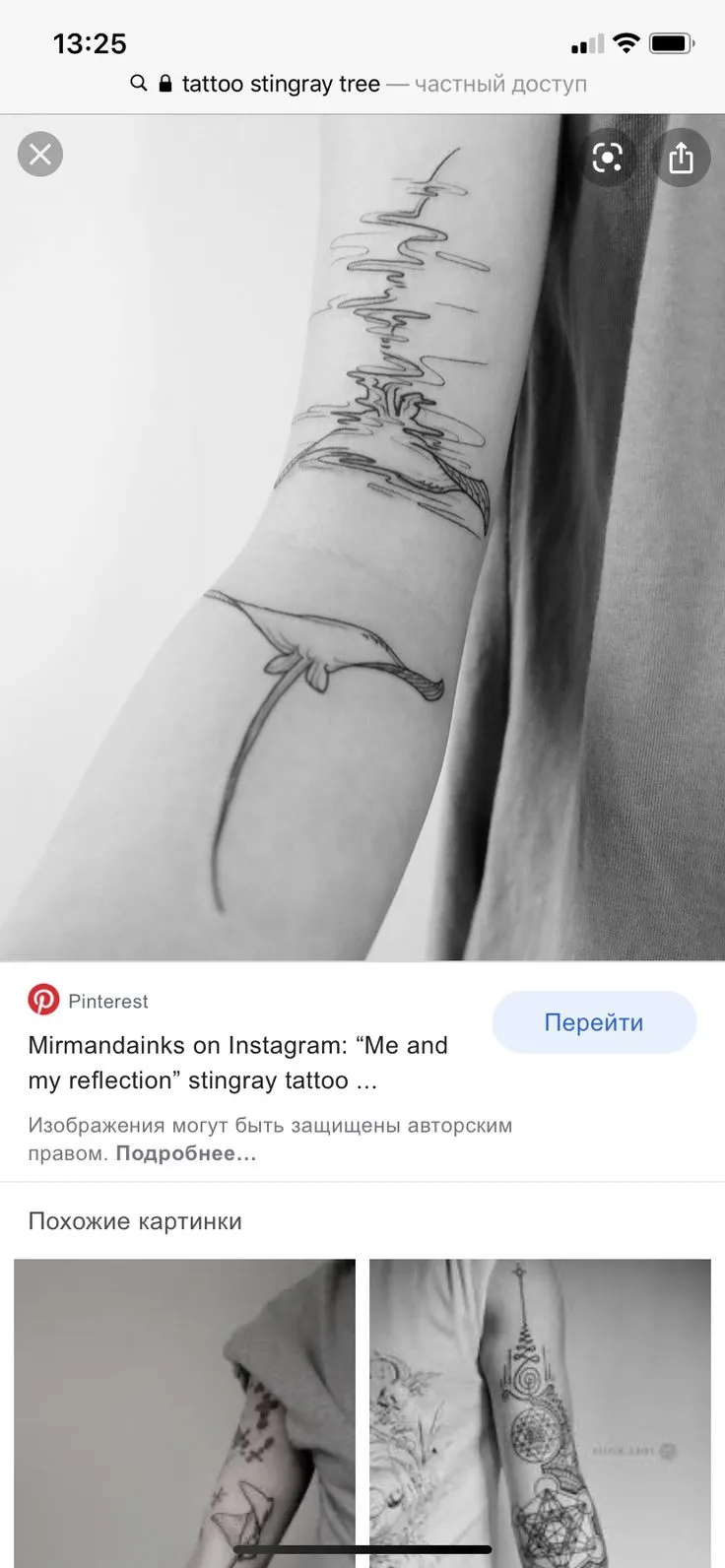Search this image with Google Lens
The width and height of the screenshot is (725, 1568).
[x=608, y=158]
